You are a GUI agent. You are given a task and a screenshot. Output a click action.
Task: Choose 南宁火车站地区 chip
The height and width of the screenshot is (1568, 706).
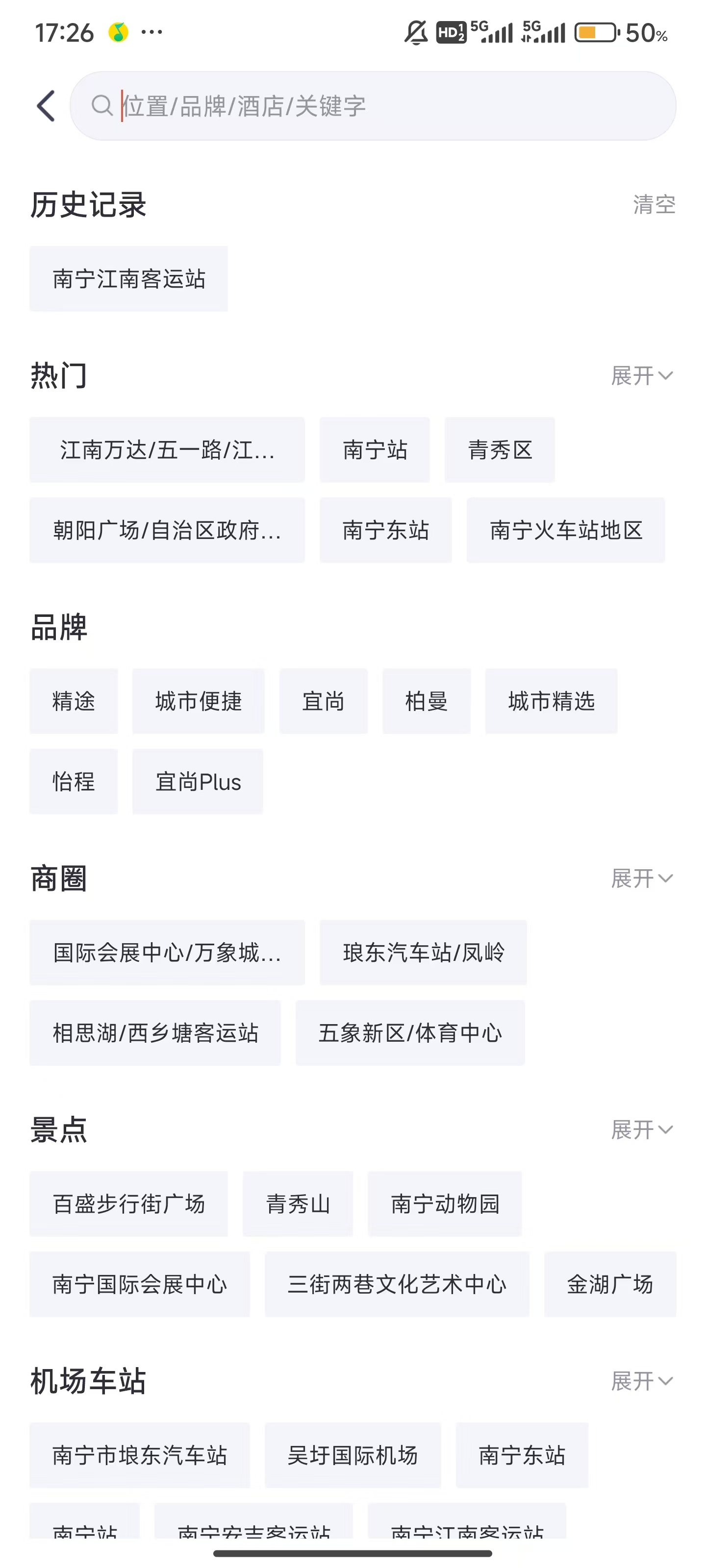pos(565,530)
